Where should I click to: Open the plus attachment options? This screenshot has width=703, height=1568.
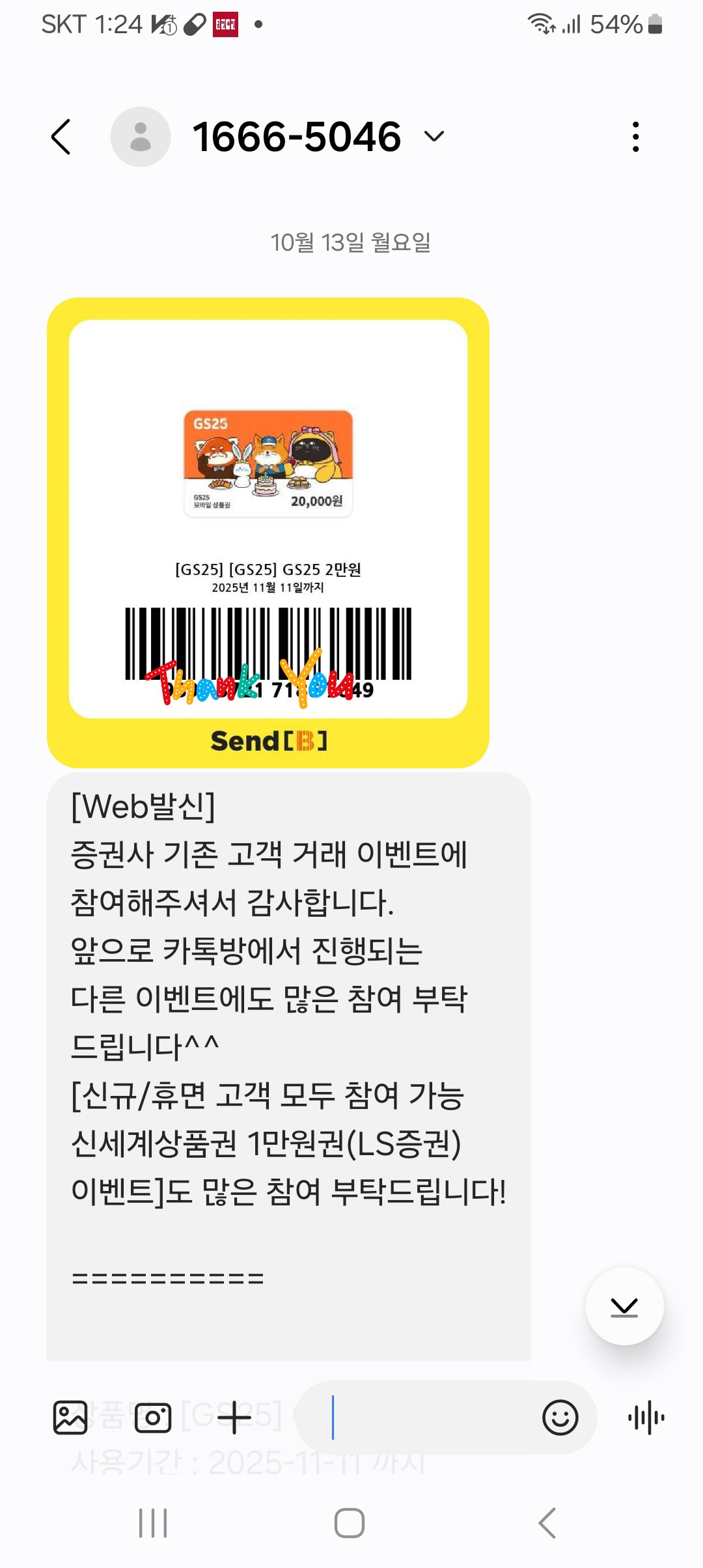(x=234, y=1418)
